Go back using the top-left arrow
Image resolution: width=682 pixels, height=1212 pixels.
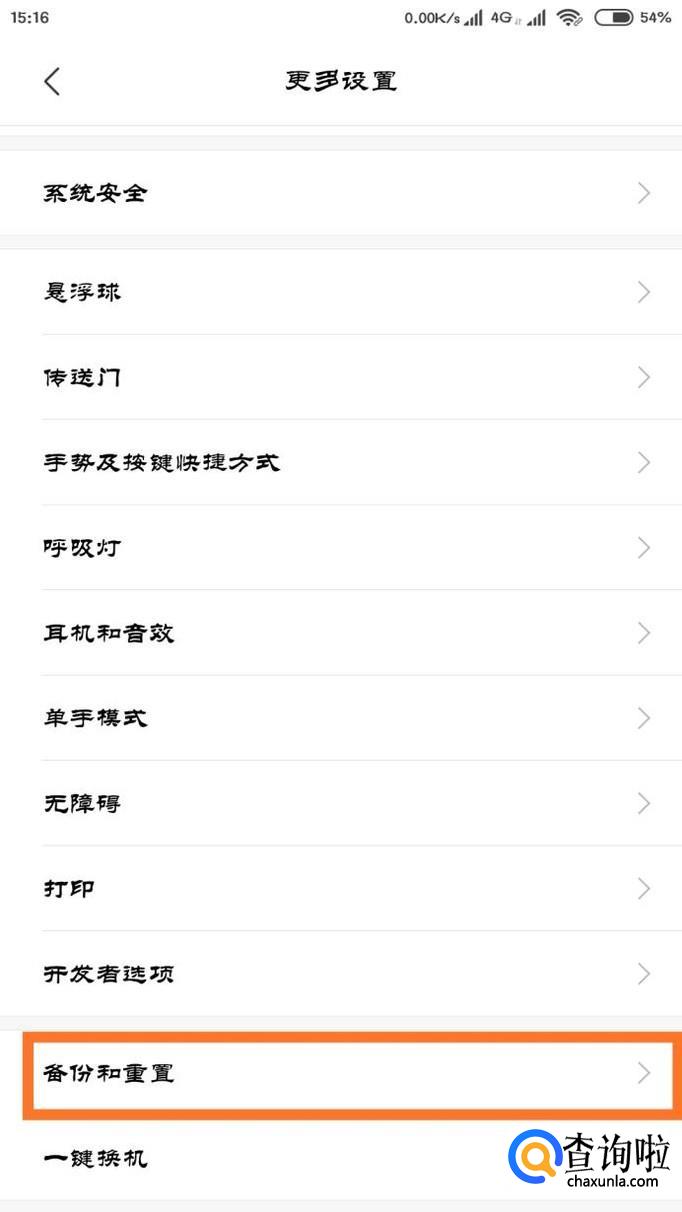coord(52,81)
